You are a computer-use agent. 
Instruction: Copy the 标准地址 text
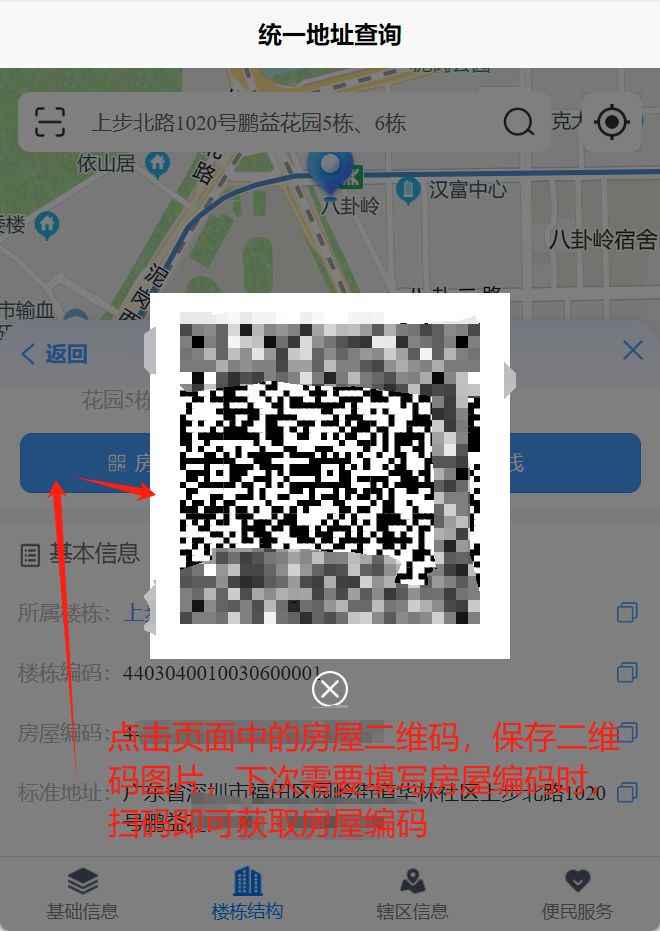627,793
